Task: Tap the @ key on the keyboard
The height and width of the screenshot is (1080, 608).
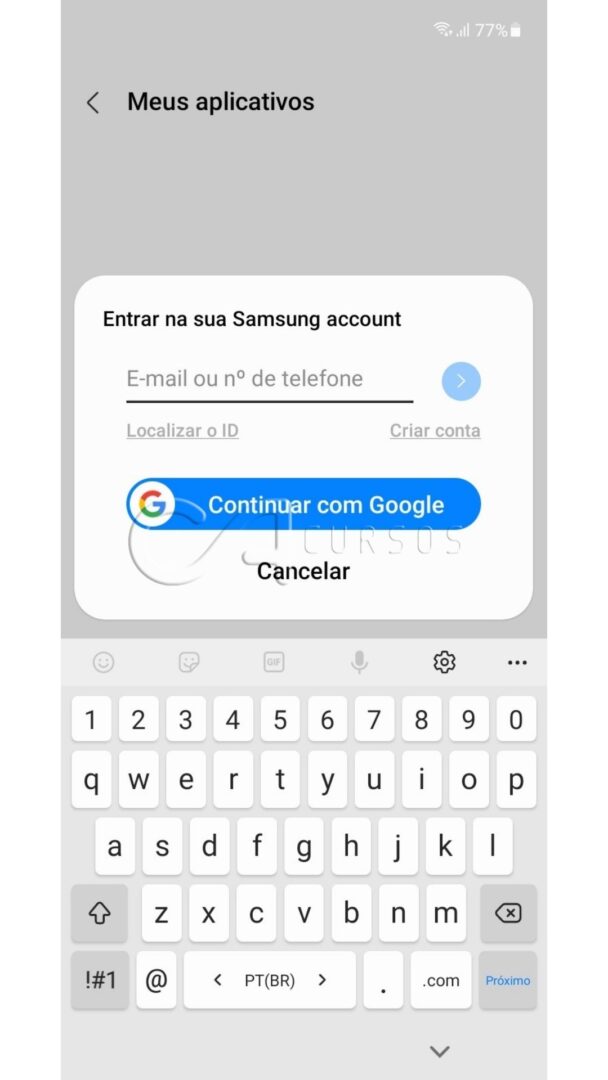Action: [156, 980]
